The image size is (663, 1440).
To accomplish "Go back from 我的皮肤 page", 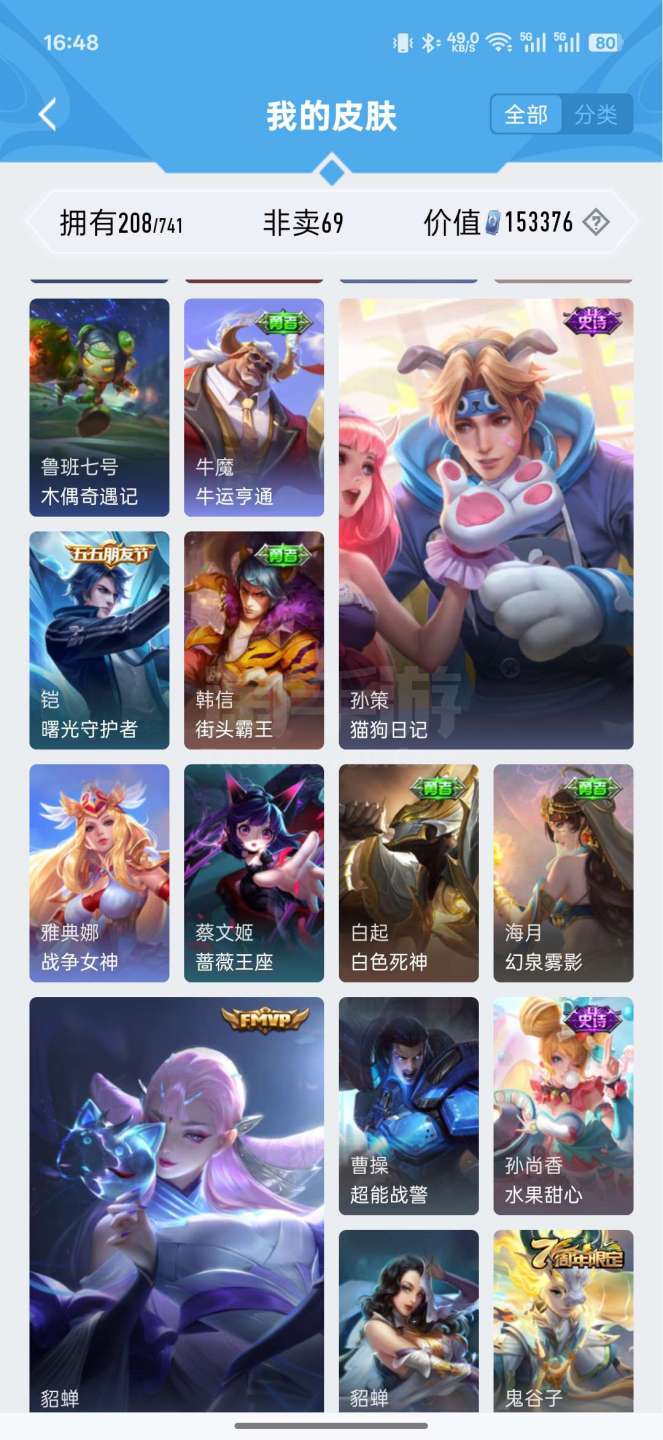I will (47, 115).
